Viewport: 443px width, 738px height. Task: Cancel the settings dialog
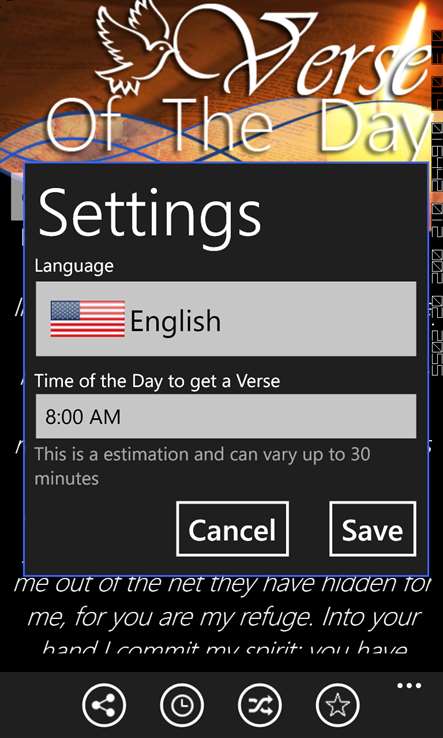click(232, 529)
